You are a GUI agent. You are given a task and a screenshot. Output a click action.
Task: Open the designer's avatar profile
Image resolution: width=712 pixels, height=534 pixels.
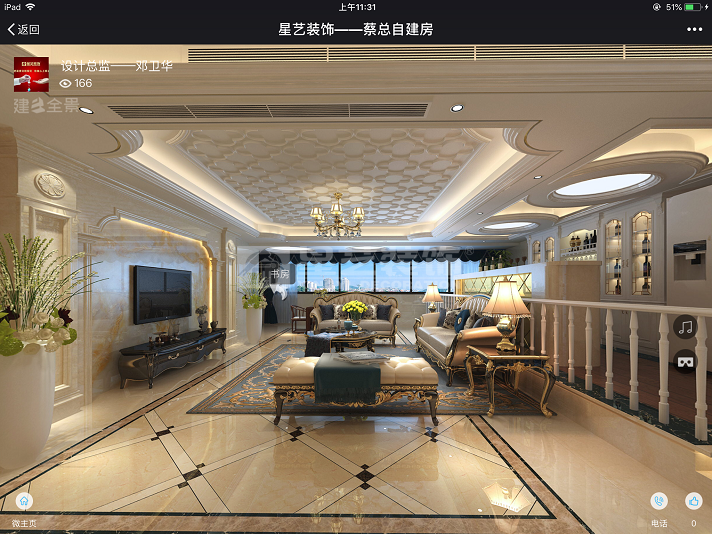click(x=31, y=75)
